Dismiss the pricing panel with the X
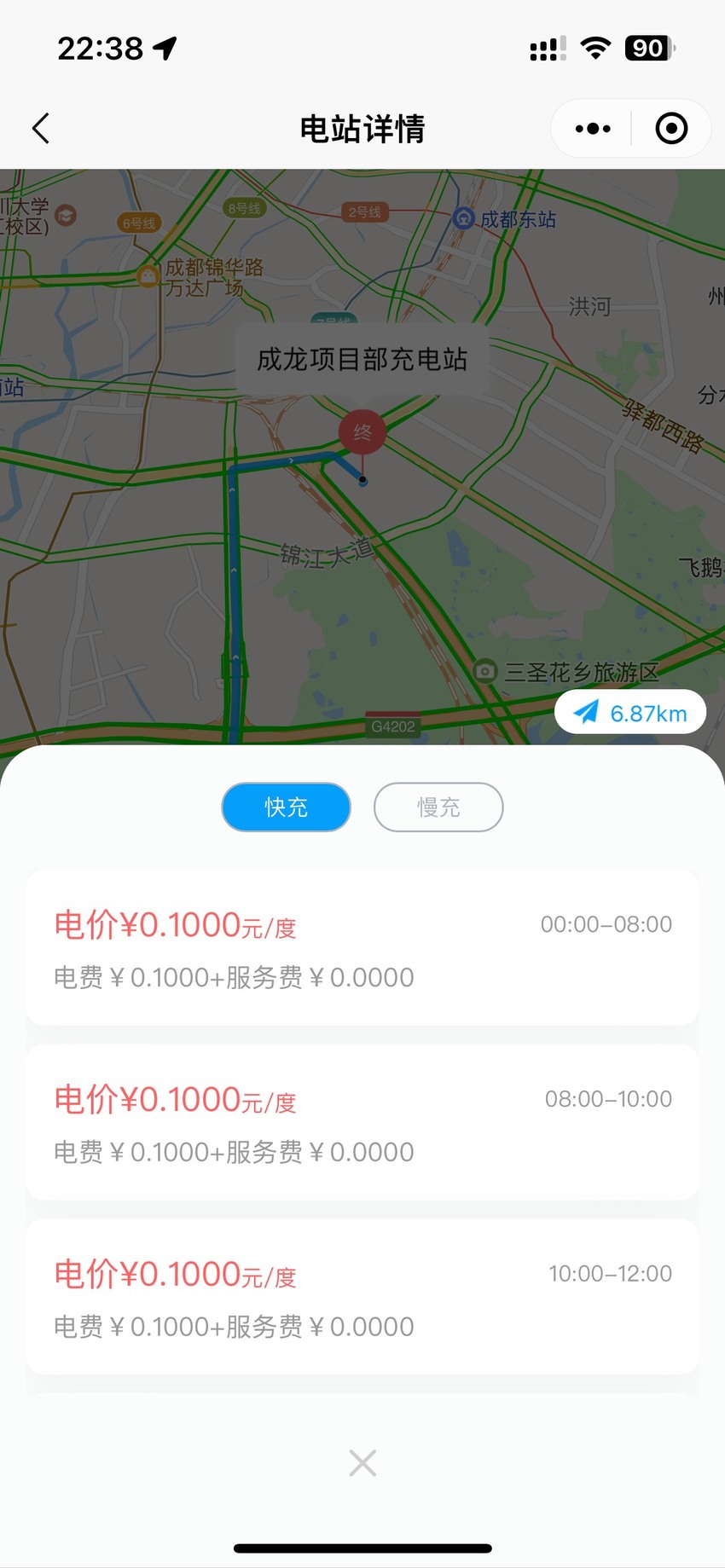The height and width of the screenshot is (1568, 725). click(x=362, y=1463)
